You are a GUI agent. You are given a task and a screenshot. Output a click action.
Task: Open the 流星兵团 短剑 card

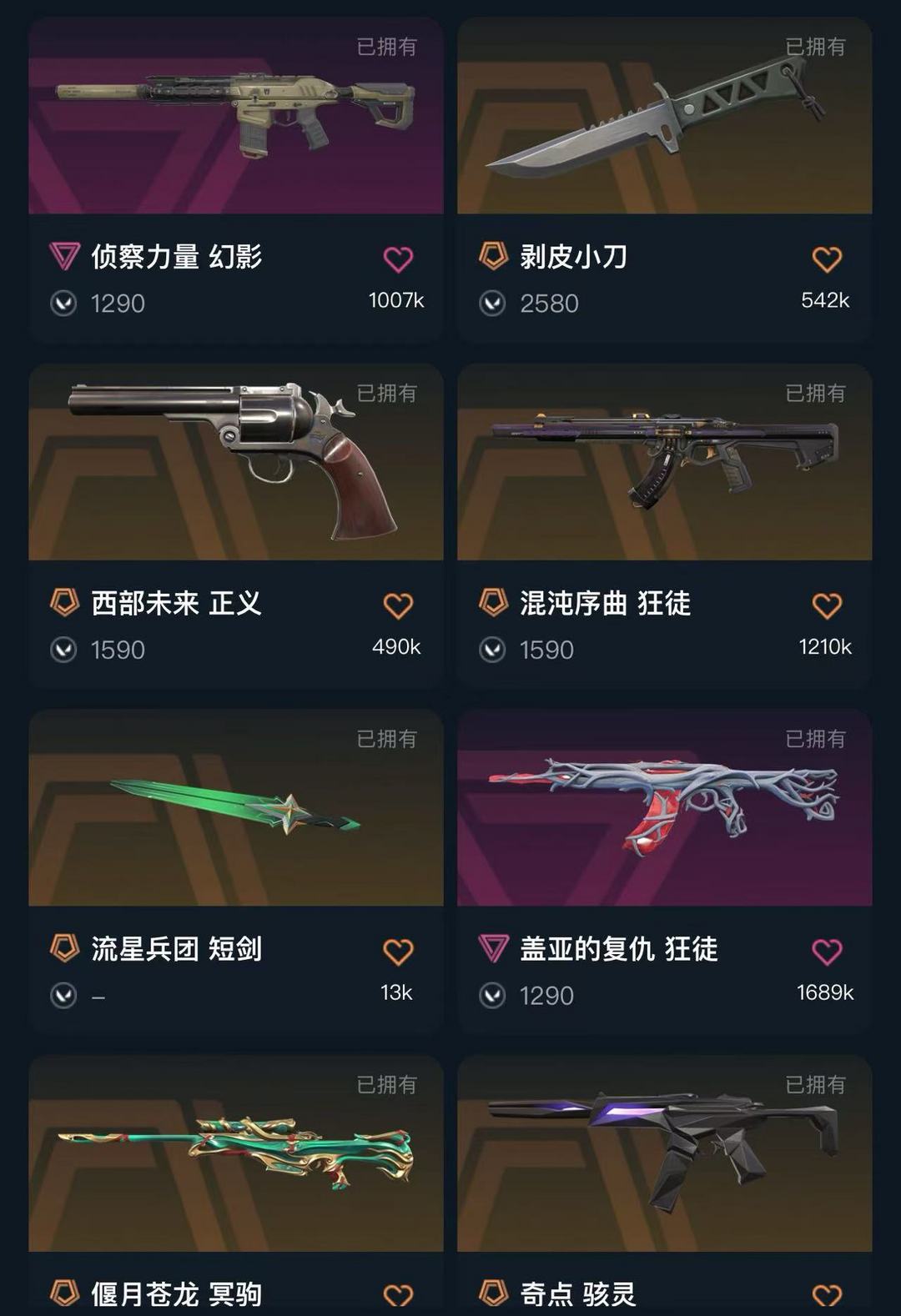click(235, 809)
